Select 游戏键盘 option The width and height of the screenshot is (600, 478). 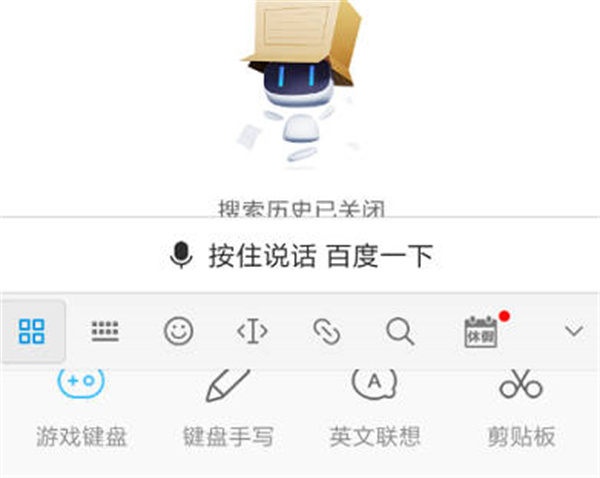(82, 410)
